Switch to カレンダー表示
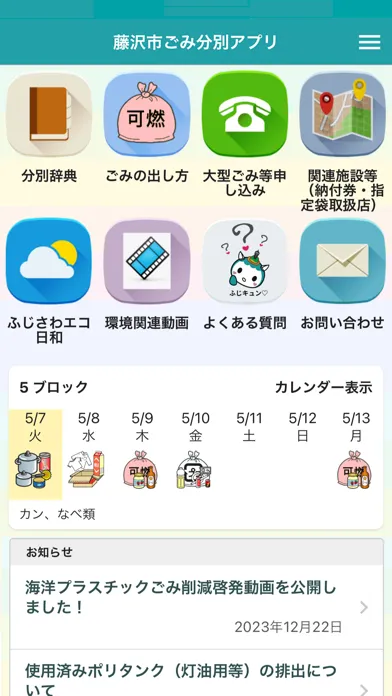The width and height of the screenshot is (392, 696). [x=323, y=388]
